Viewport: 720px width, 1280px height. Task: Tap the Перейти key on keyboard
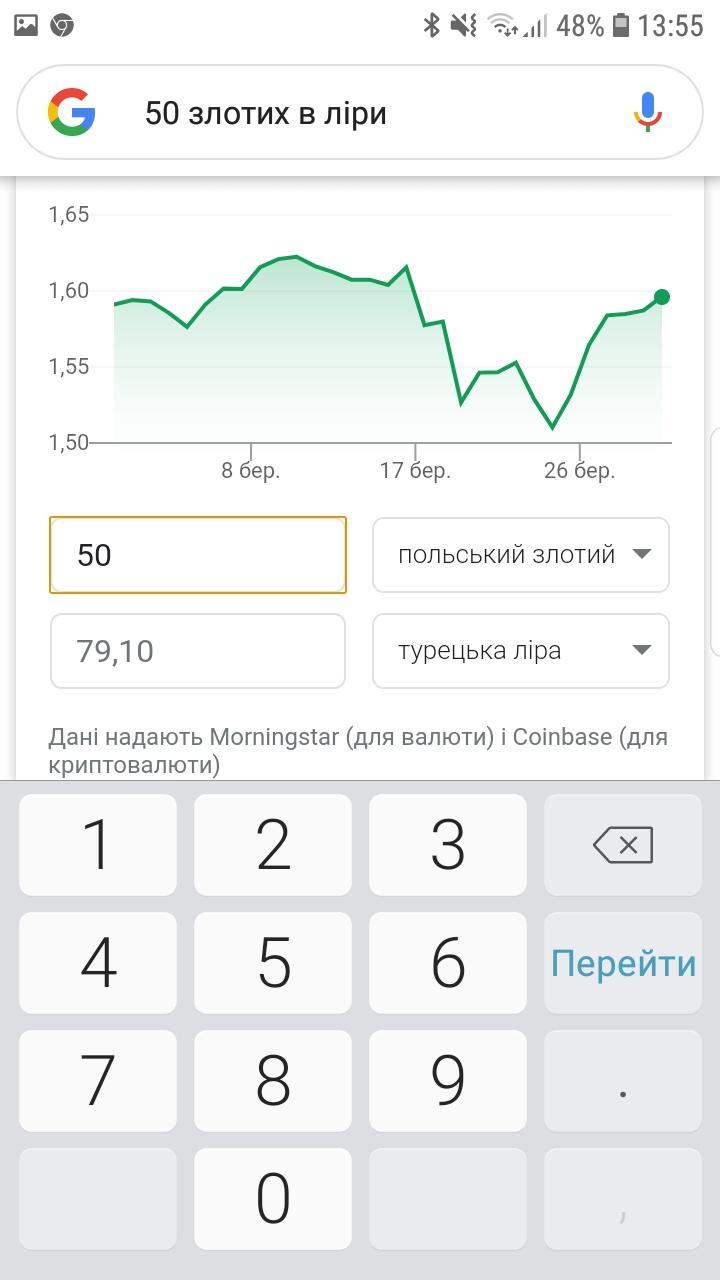(623, 963)
